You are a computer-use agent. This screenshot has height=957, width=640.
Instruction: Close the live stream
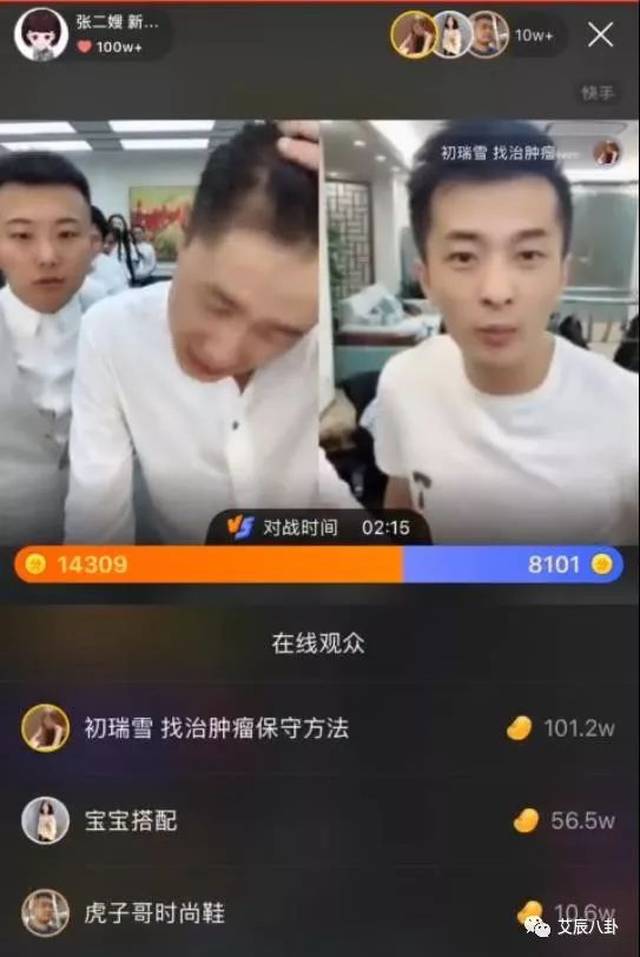pyautogui.click(x=600, y=35)
